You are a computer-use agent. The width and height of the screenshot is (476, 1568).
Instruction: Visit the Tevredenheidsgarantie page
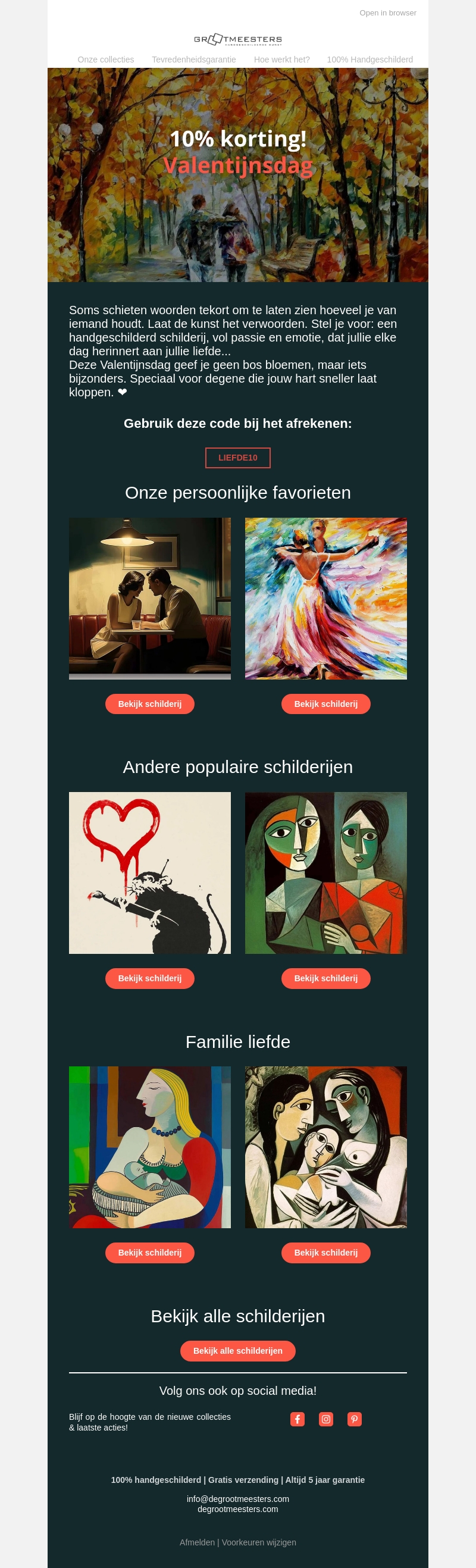pos(193,60)
